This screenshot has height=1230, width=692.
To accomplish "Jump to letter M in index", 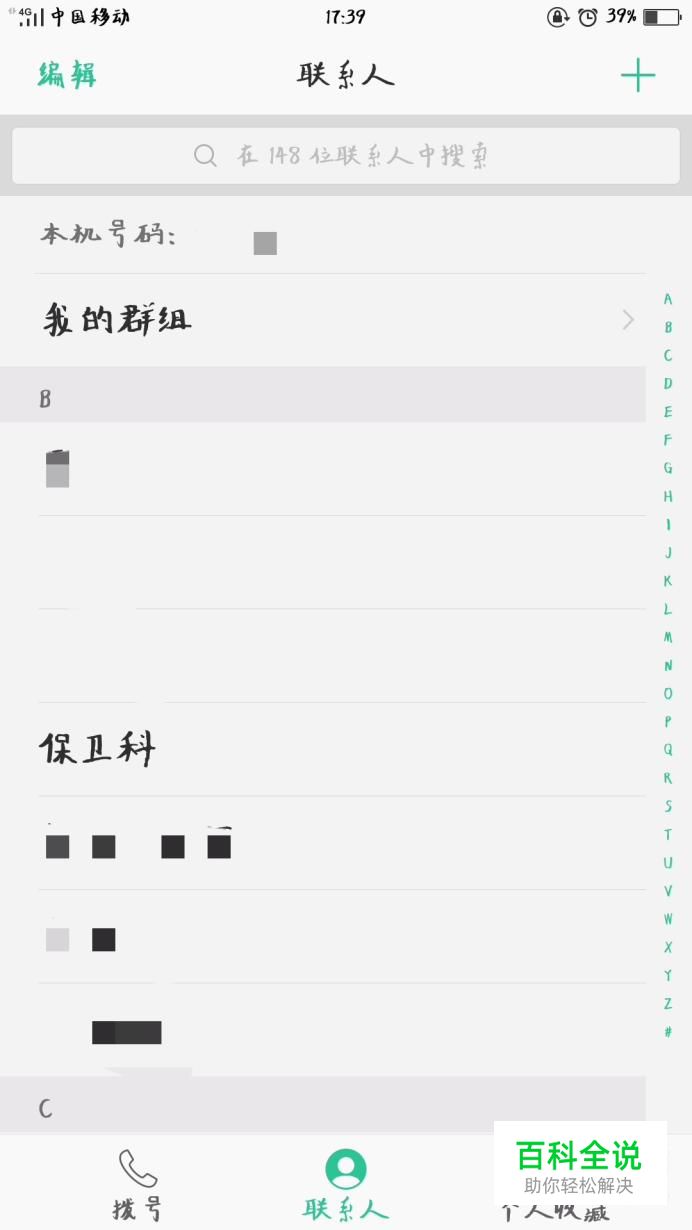I will (668, 637).
